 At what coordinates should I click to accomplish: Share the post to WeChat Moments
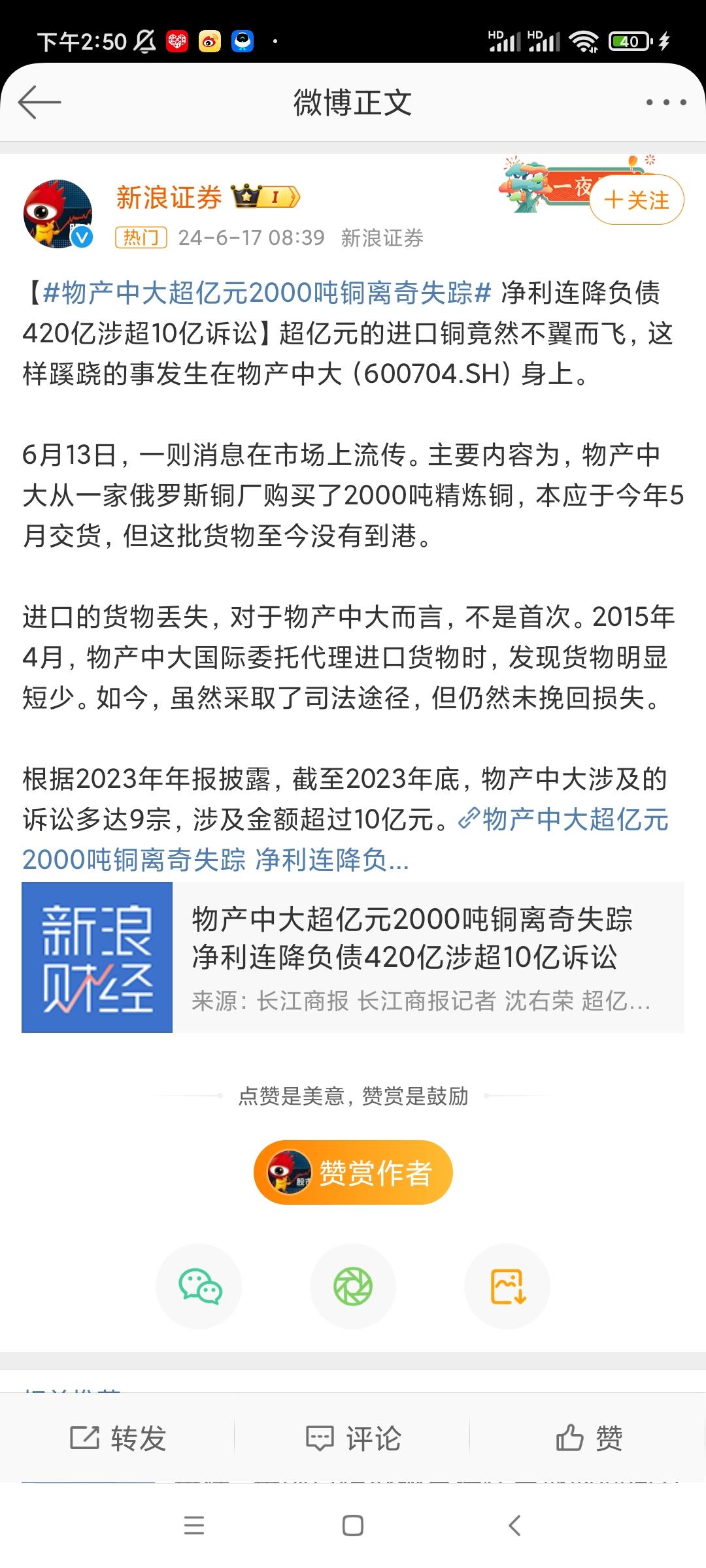tap(353, 1286)
